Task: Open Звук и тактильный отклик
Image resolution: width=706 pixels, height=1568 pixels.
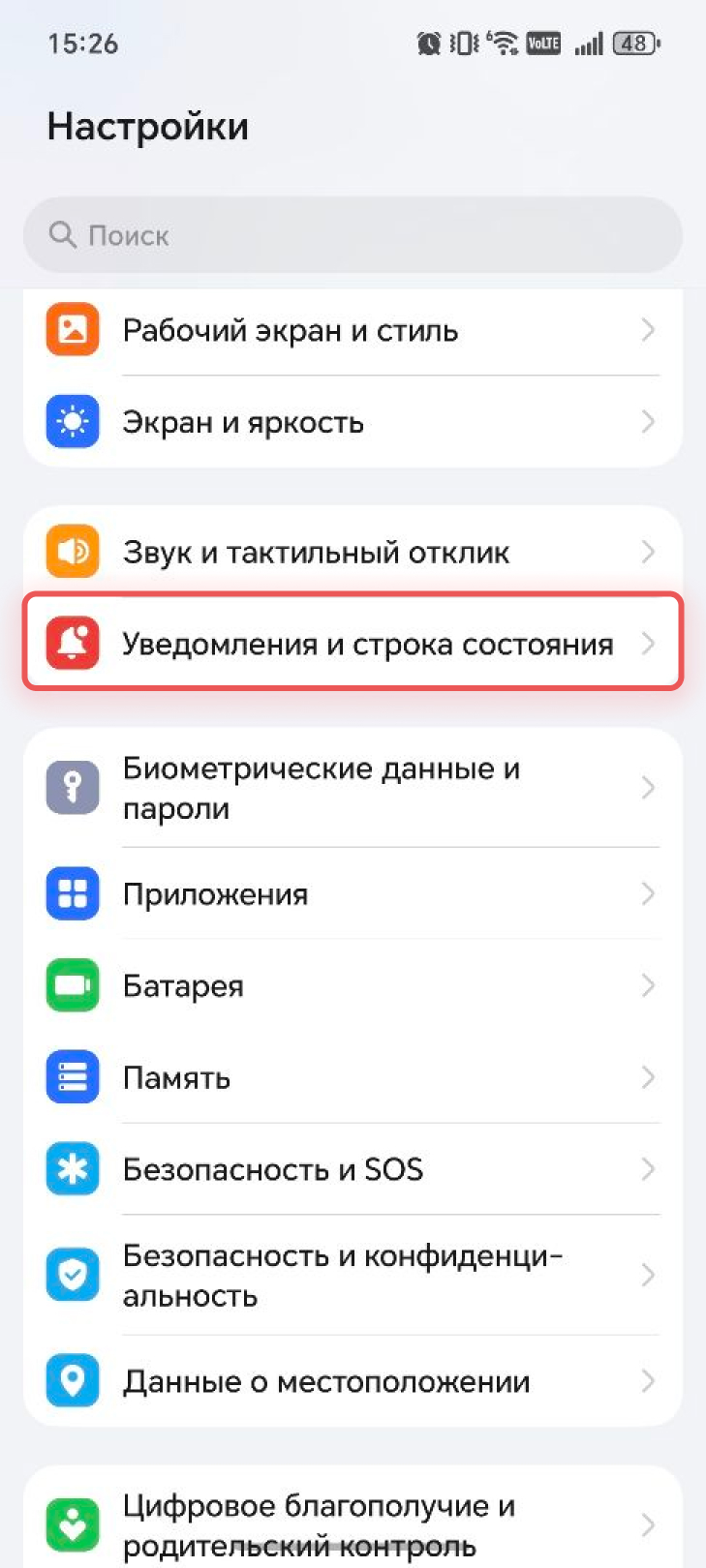Action: 353,552
